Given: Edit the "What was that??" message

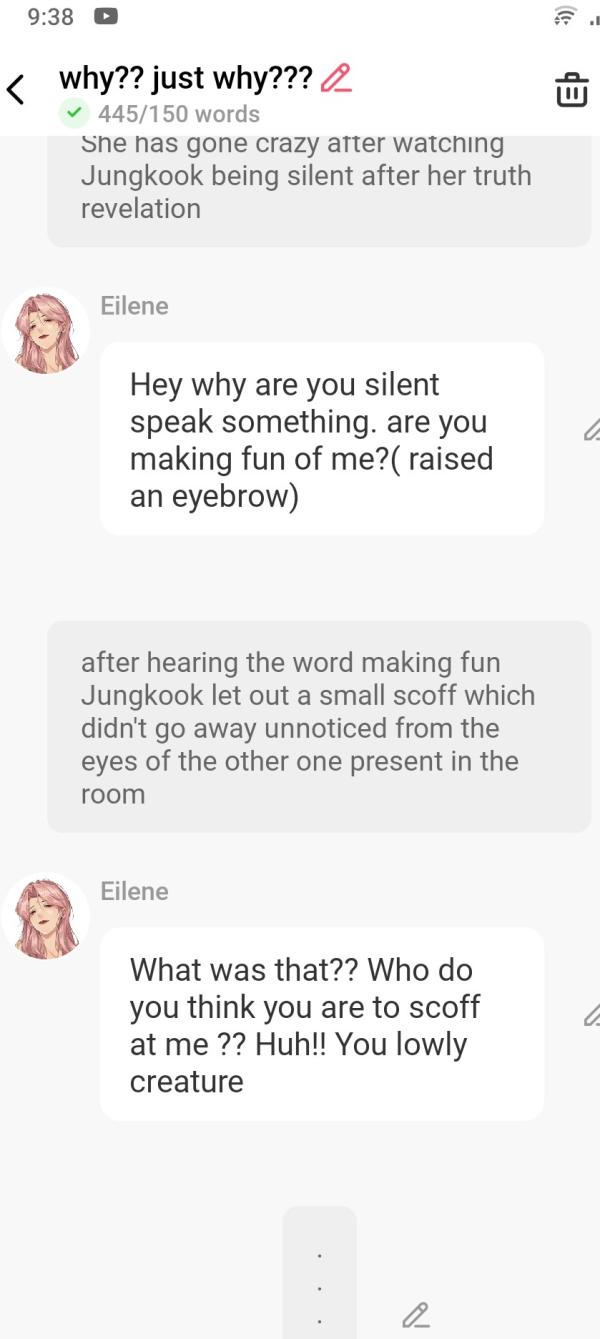Looking at the screenshot, I should (591, 1015).
